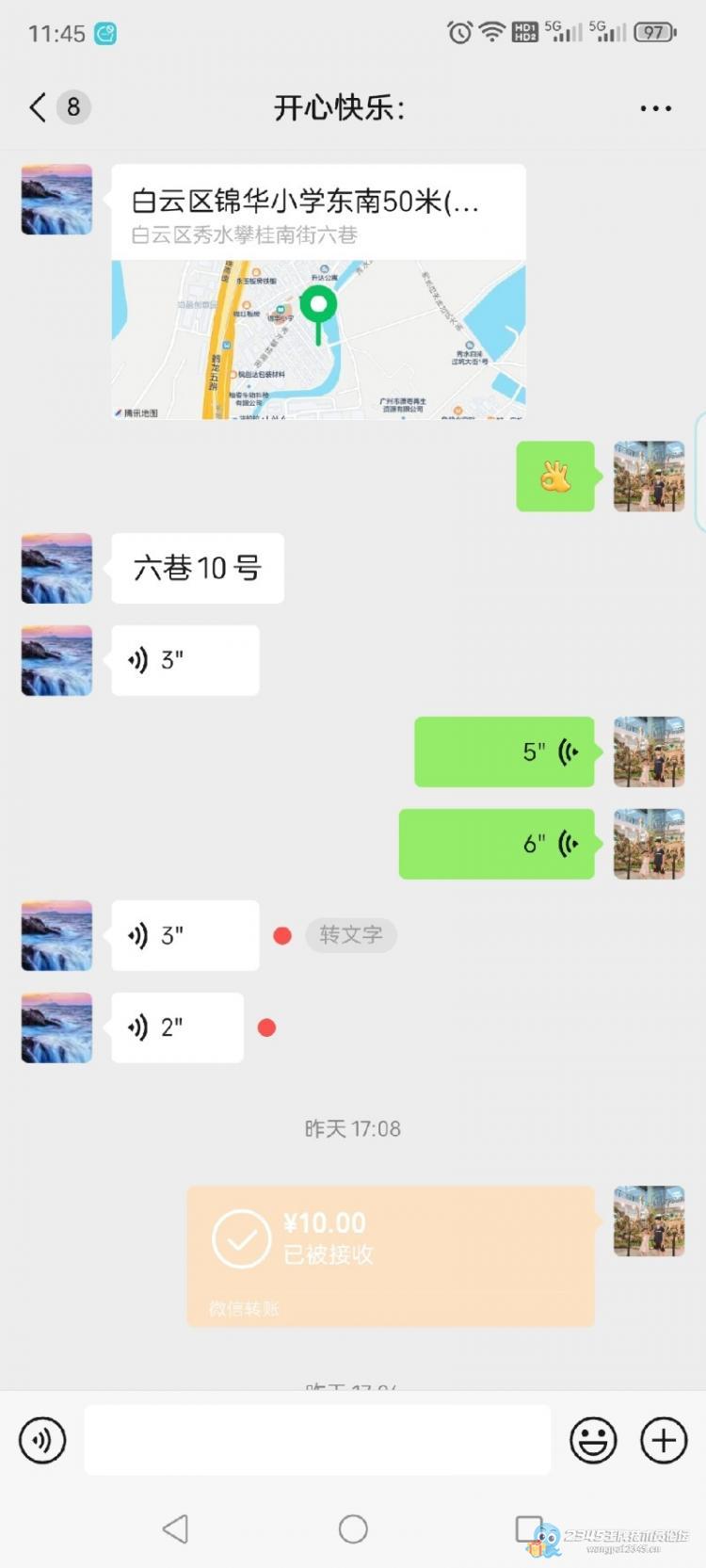Switch to voice input mode
Image resolution: width=706 pixels, height=1568 pixels.
(42, 1440)
